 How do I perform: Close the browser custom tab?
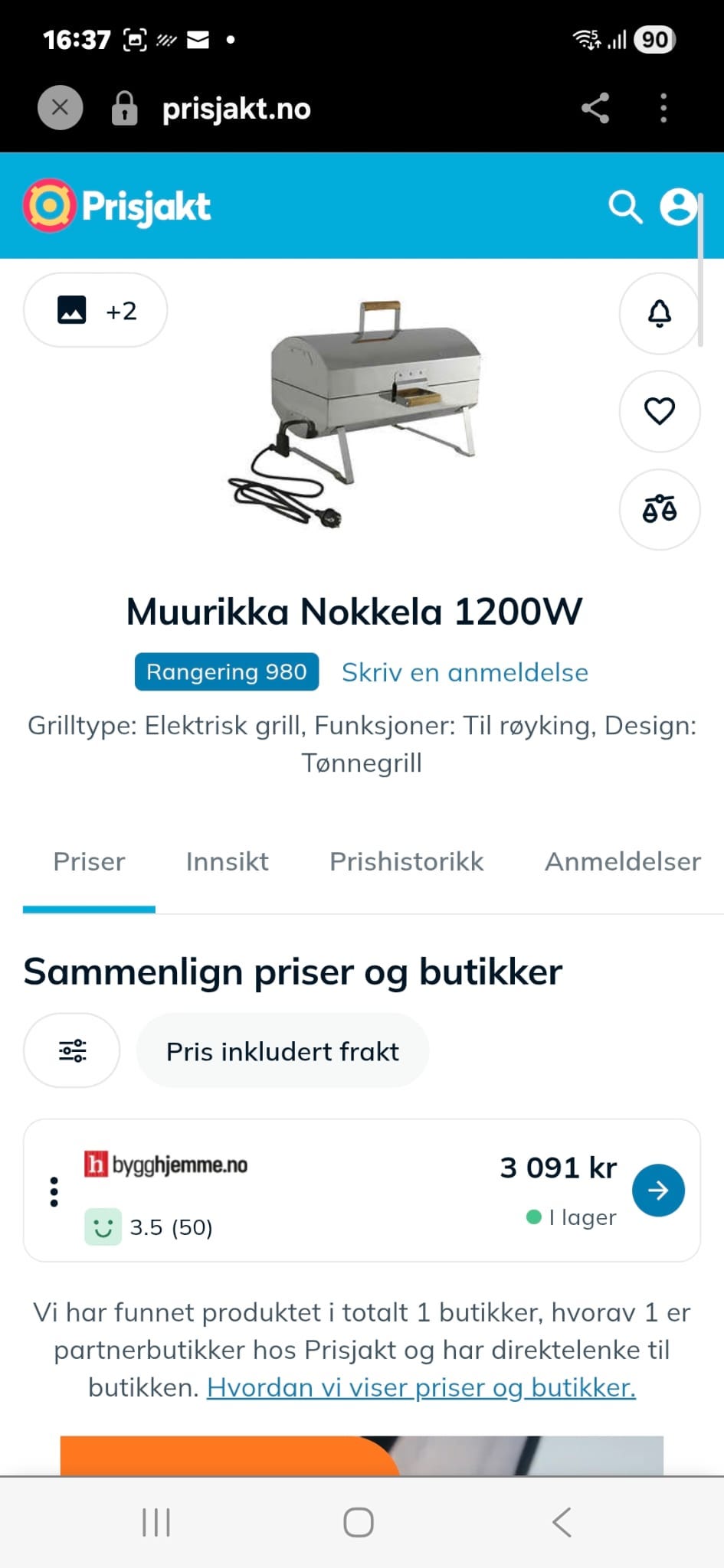pyautogui.click(x=60, y=108)
